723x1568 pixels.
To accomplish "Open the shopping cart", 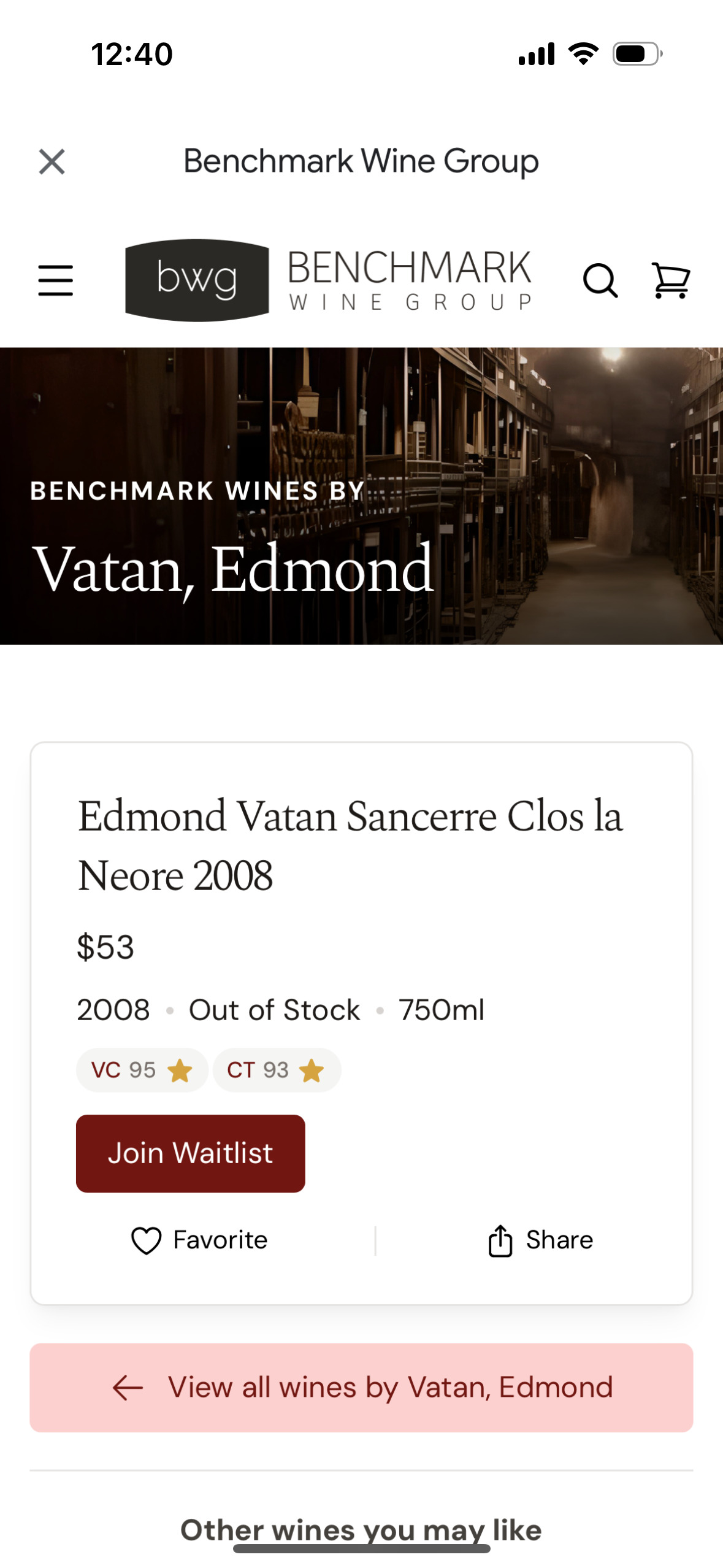I will click(x=670, y=281).
